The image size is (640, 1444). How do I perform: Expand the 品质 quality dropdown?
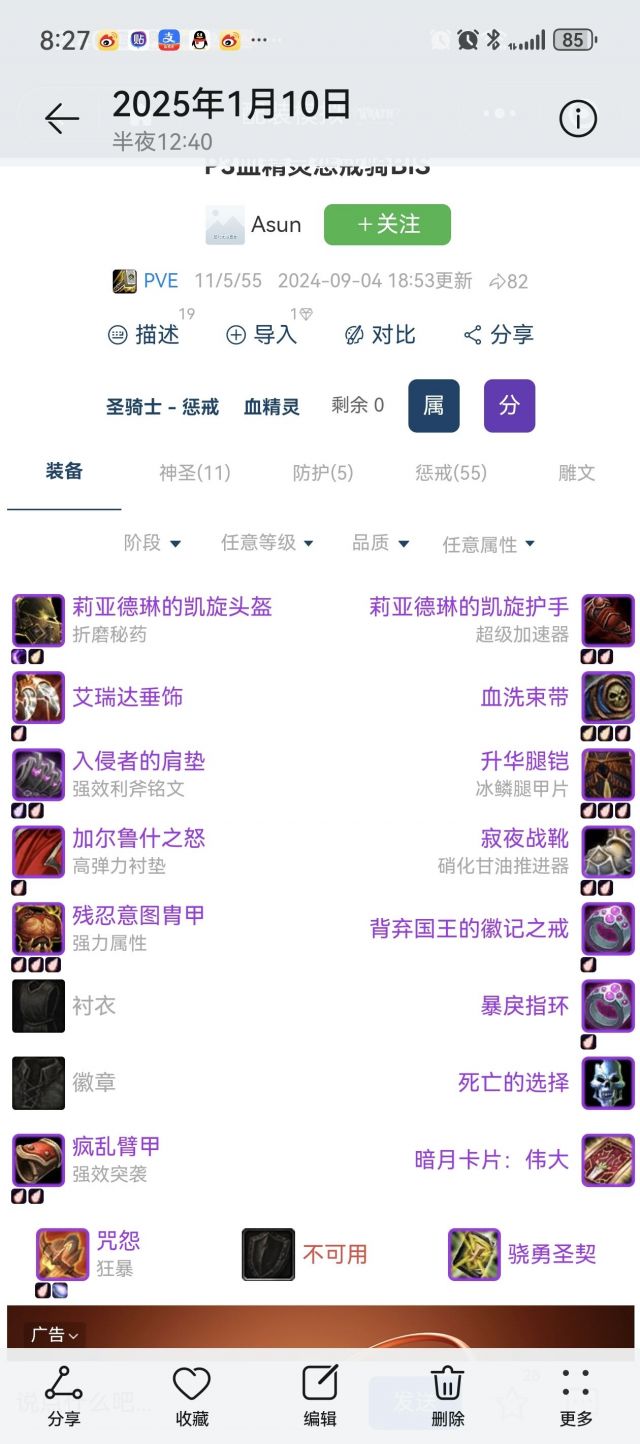point(380,543)
